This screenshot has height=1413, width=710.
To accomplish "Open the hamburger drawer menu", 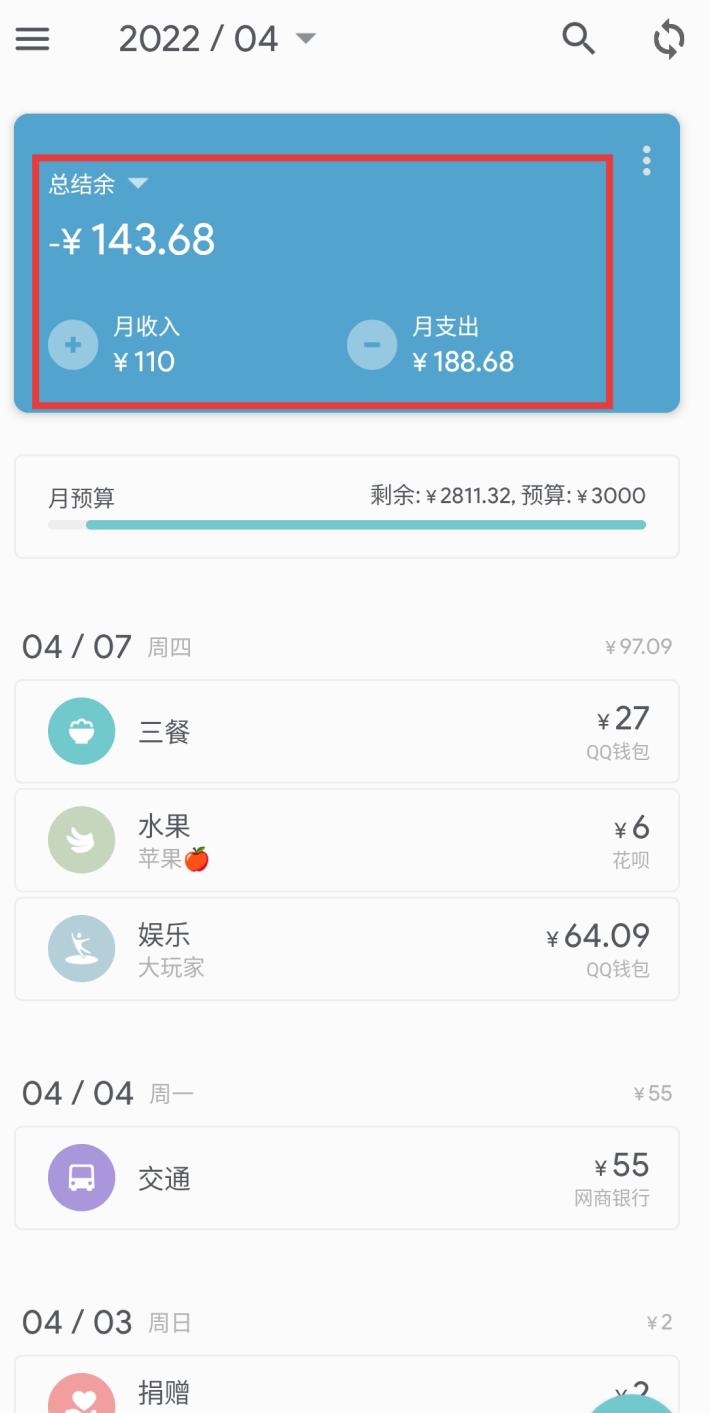I will pos(32,40).
